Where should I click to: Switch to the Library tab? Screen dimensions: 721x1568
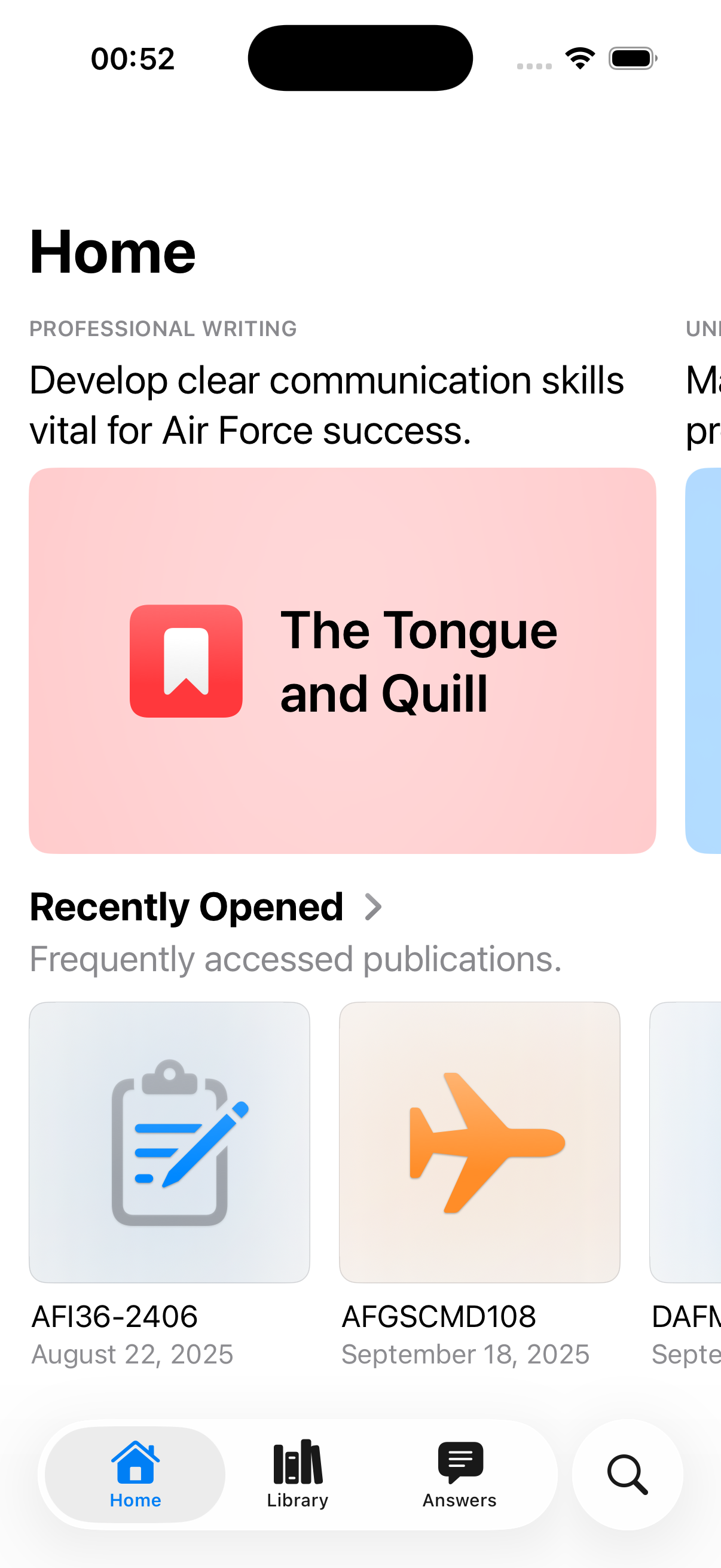297,1474
